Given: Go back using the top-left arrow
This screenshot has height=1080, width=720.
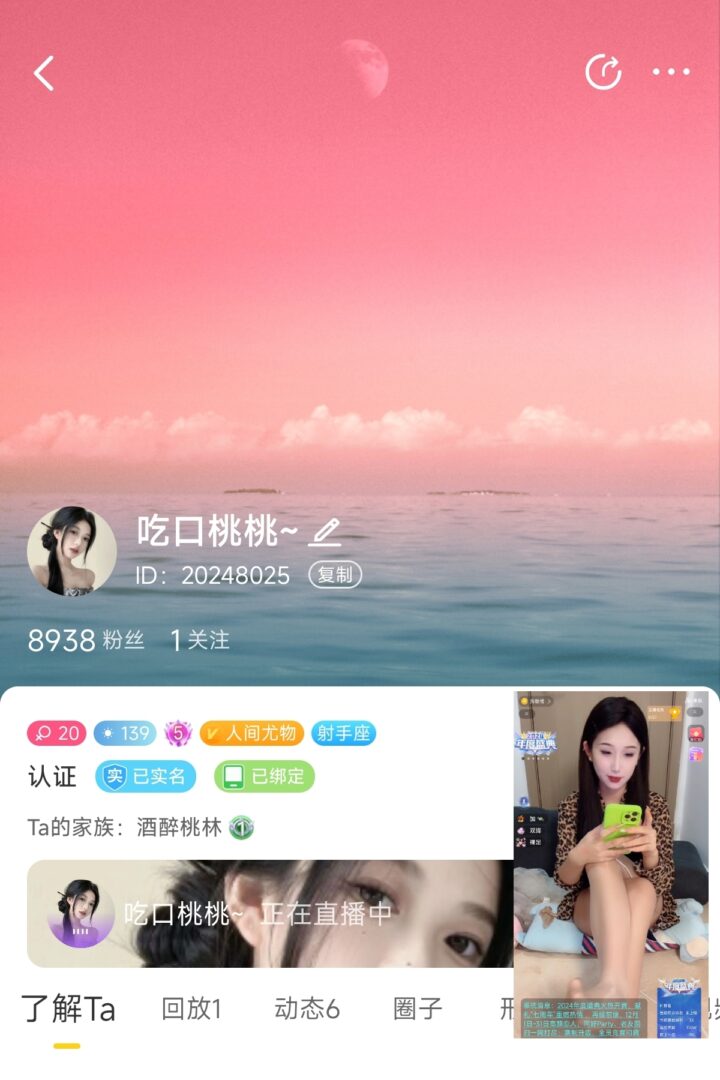Looking at the screenshot, I should coord(44,73).
